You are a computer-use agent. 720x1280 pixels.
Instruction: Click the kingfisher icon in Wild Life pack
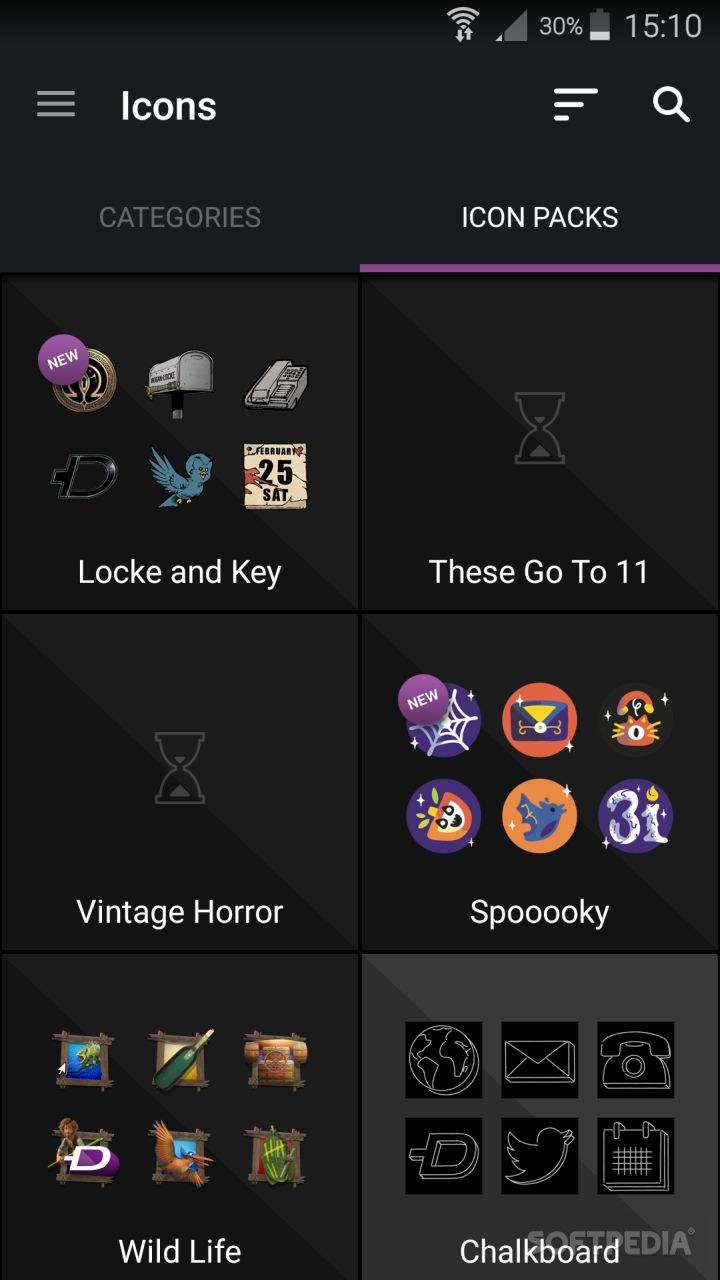pyautogui.click(x=178, y=1155)
